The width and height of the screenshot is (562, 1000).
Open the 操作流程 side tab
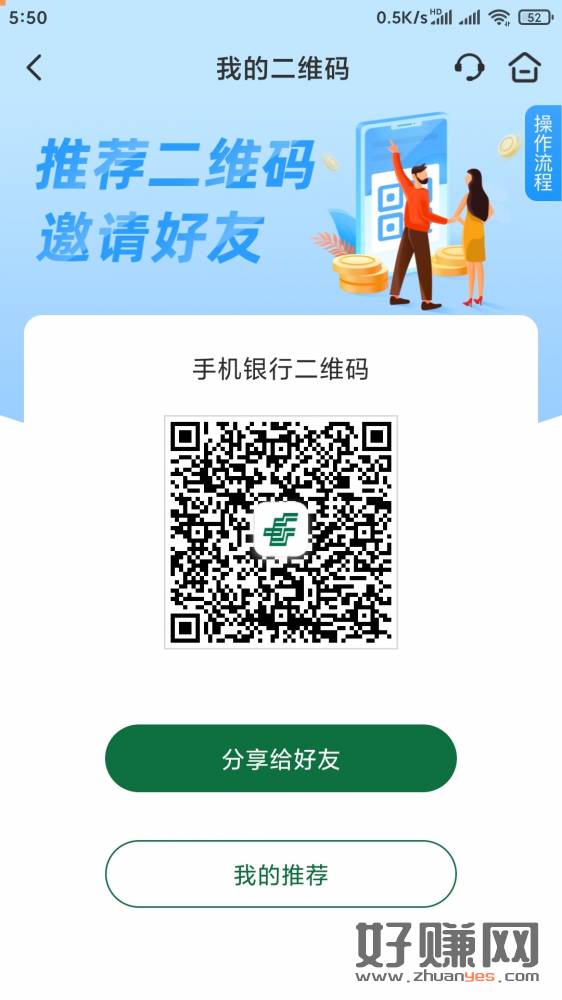[x=543, y=153]
